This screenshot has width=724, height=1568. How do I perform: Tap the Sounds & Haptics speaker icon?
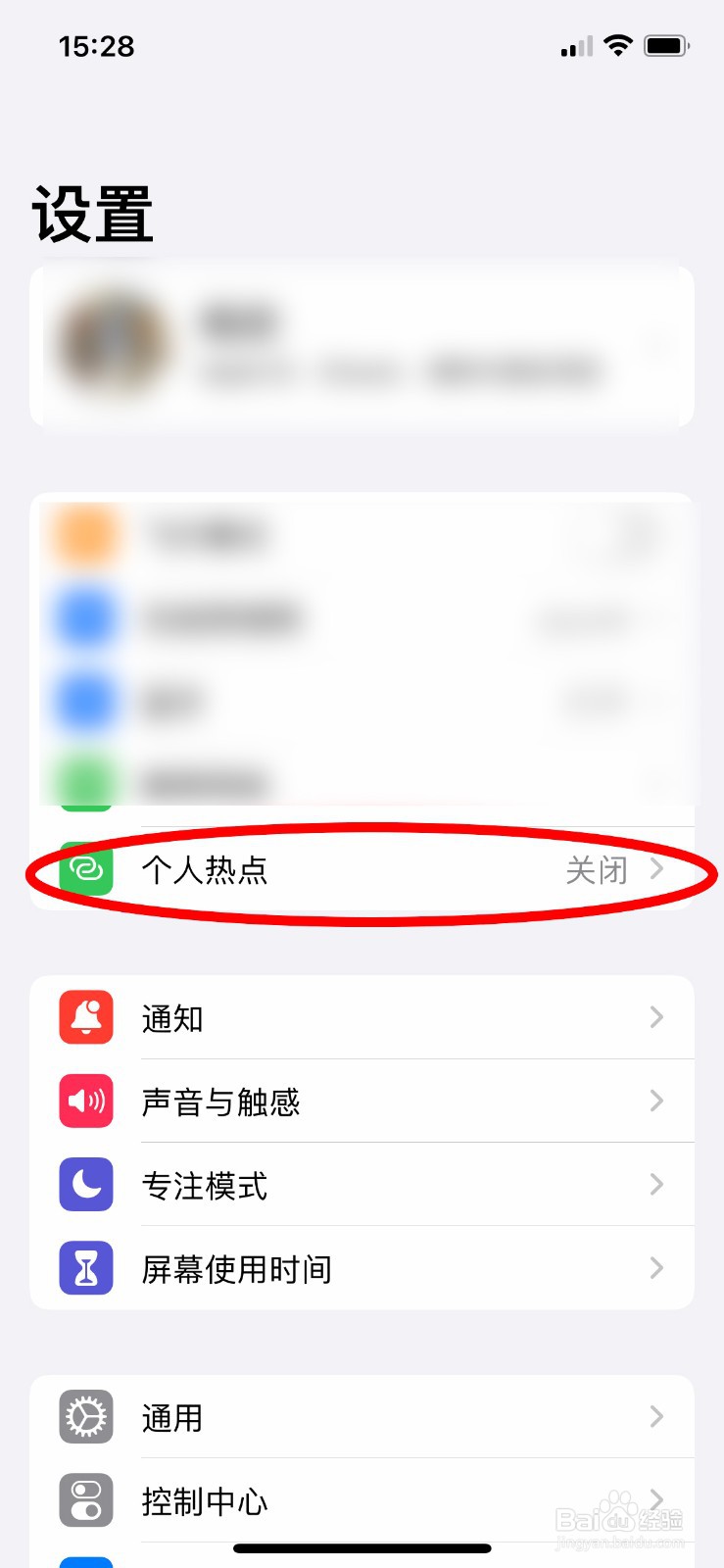85,1101
